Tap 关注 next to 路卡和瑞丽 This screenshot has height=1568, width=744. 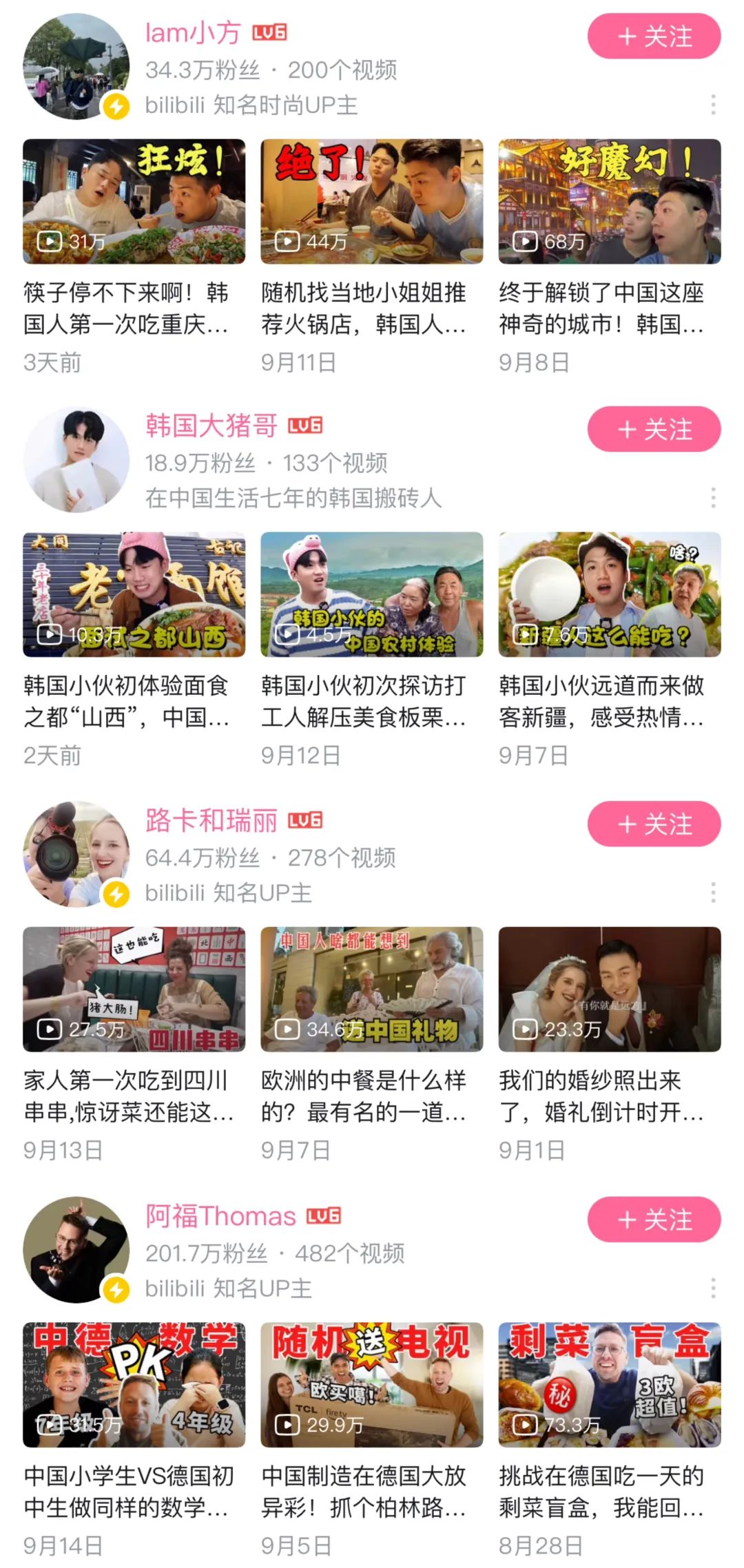click(x=654, y=824)
